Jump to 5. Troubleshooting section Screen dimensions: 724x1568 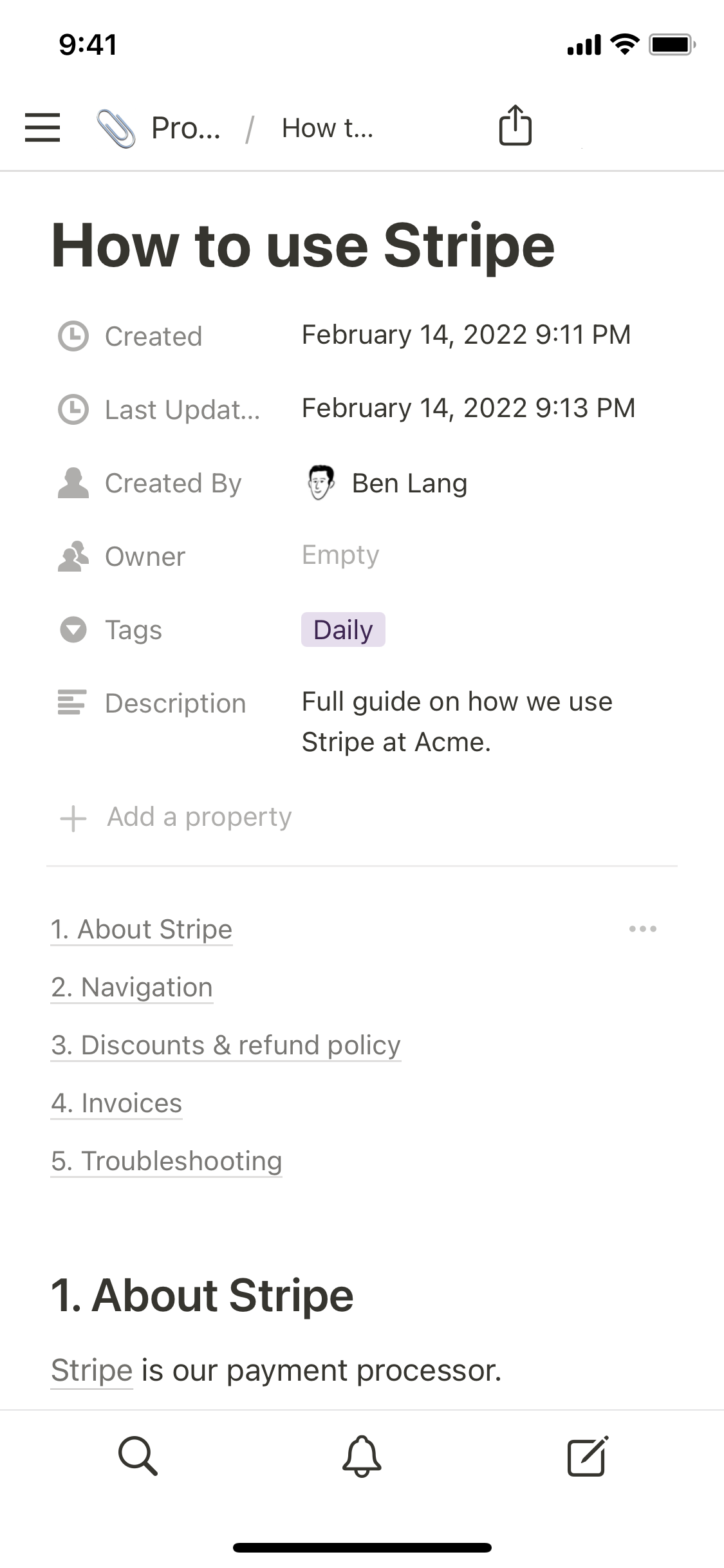pyautogui.click(x=167, y=1161)
